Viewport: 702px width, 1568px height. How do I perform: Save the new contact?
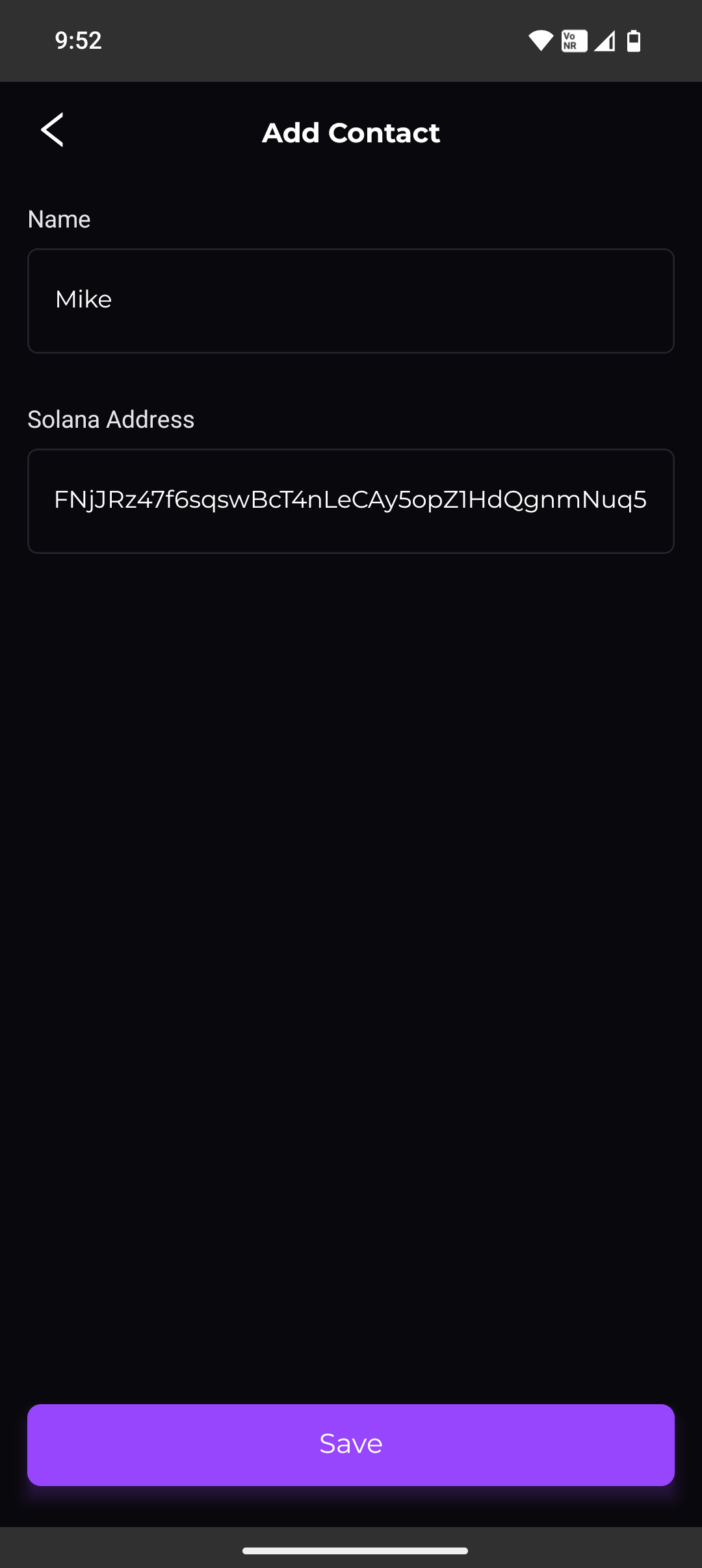click(351, 1444)
